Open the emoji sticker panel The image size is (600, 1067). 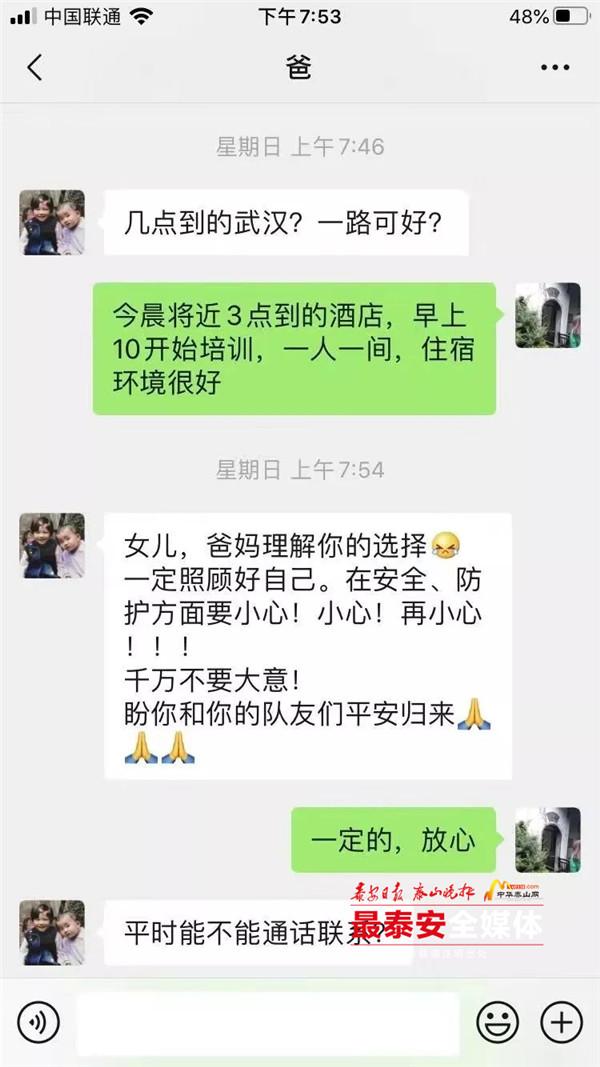tap(497, 1022)
